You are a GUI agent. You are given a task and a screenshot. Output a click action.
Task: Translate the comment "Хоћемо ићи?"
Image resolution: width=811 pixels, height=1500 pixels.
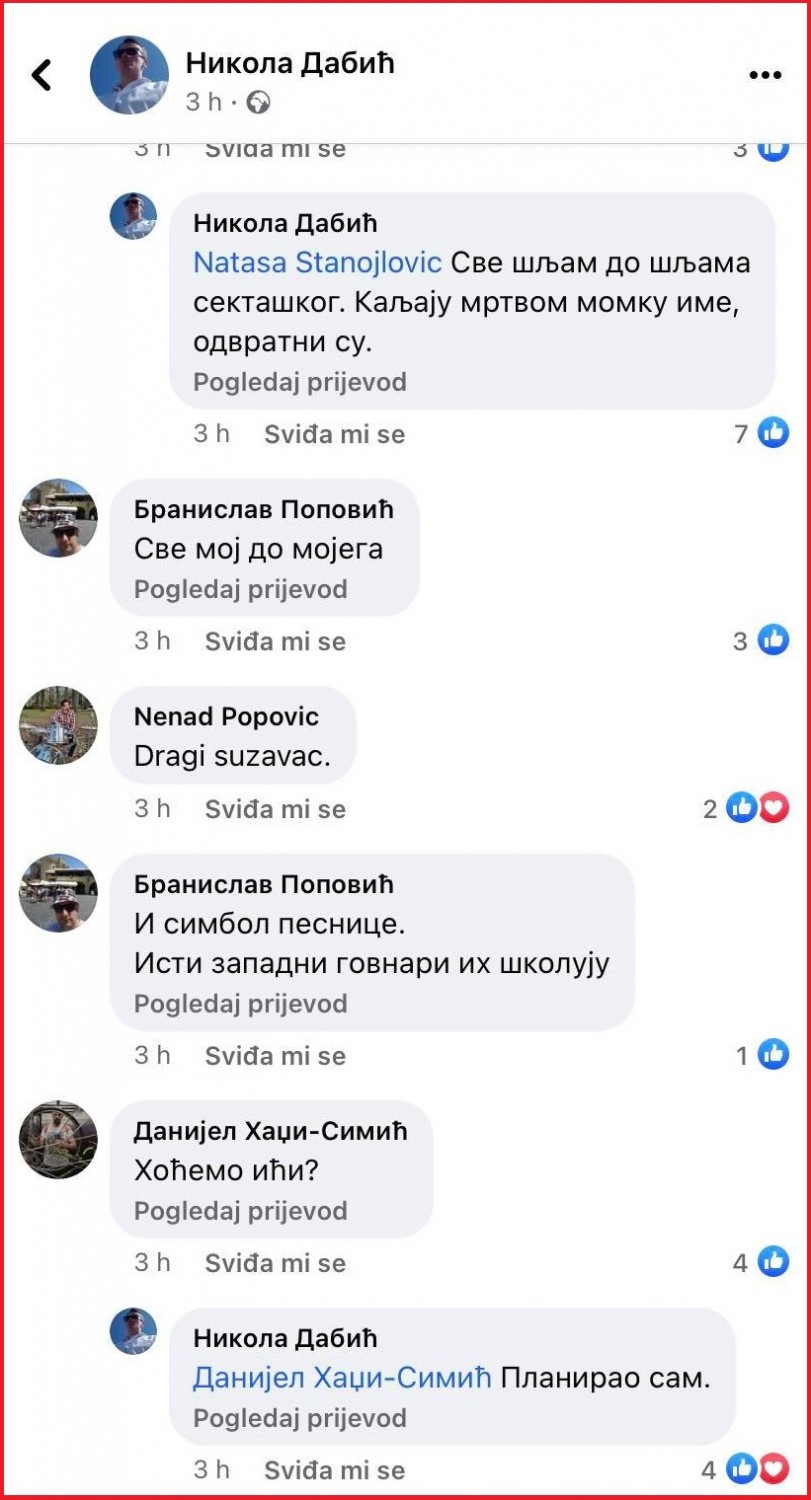tap(241, 1210)
